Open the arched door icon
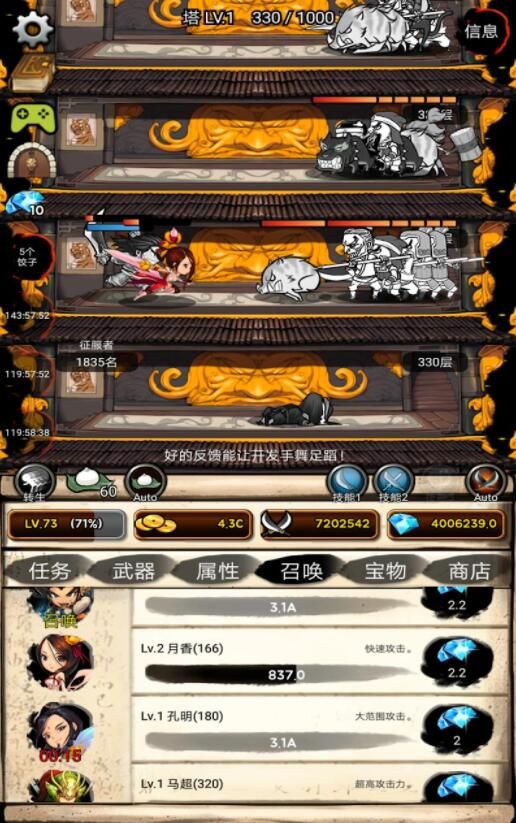Screen dimensions: 516x823 coord(31,162)
